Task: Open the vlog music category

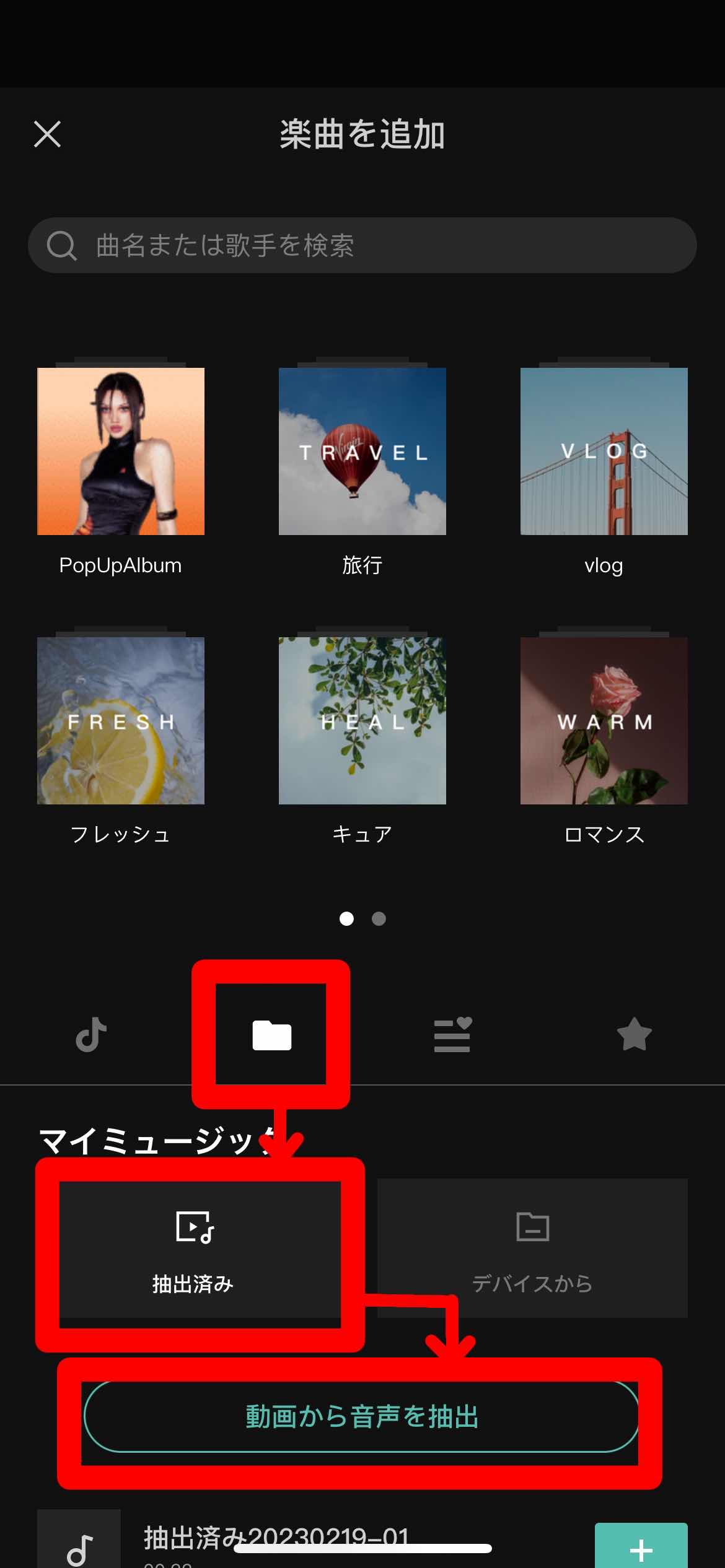Action: tap(604, 451)
